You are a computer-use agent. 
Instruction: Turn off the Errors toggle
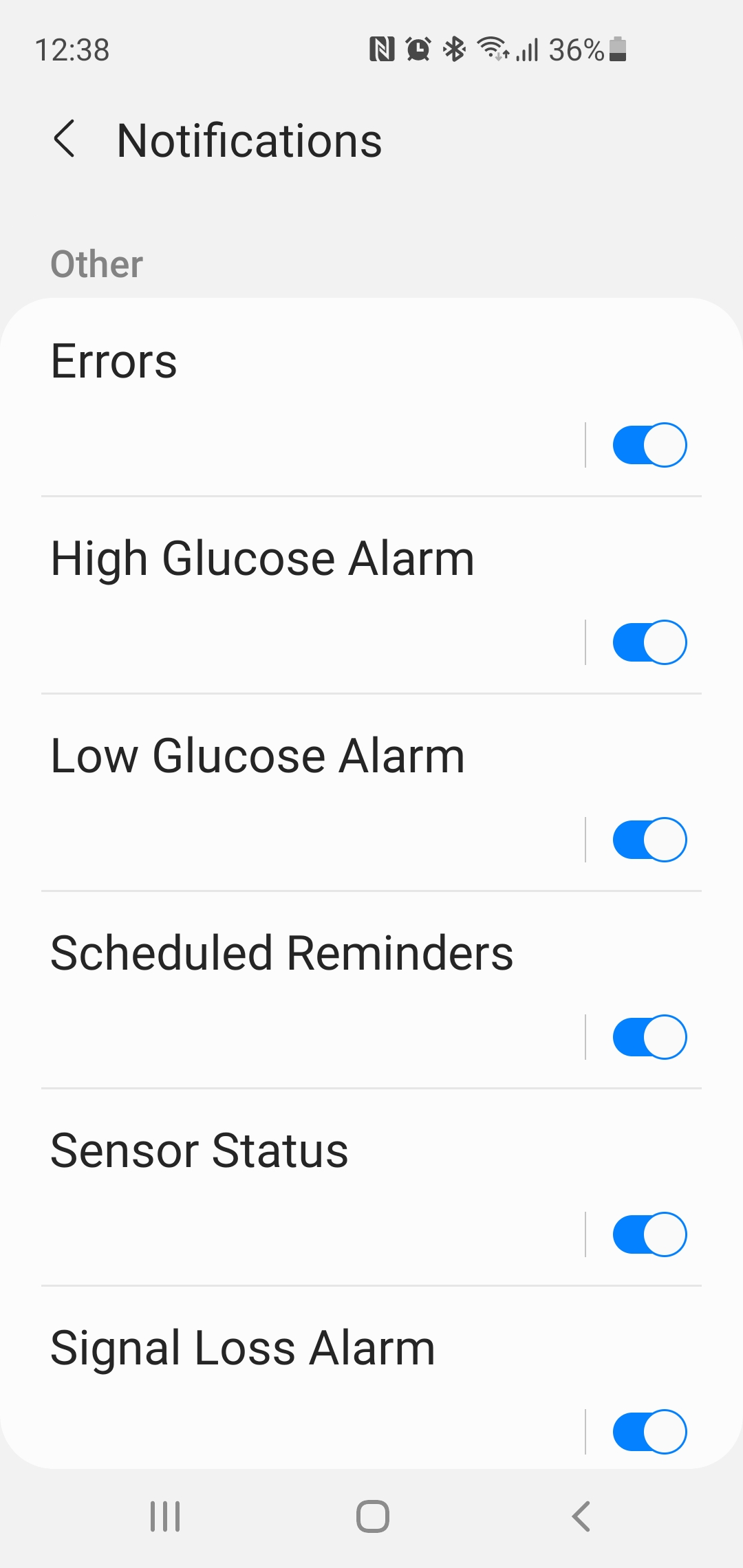pos(649,445)
